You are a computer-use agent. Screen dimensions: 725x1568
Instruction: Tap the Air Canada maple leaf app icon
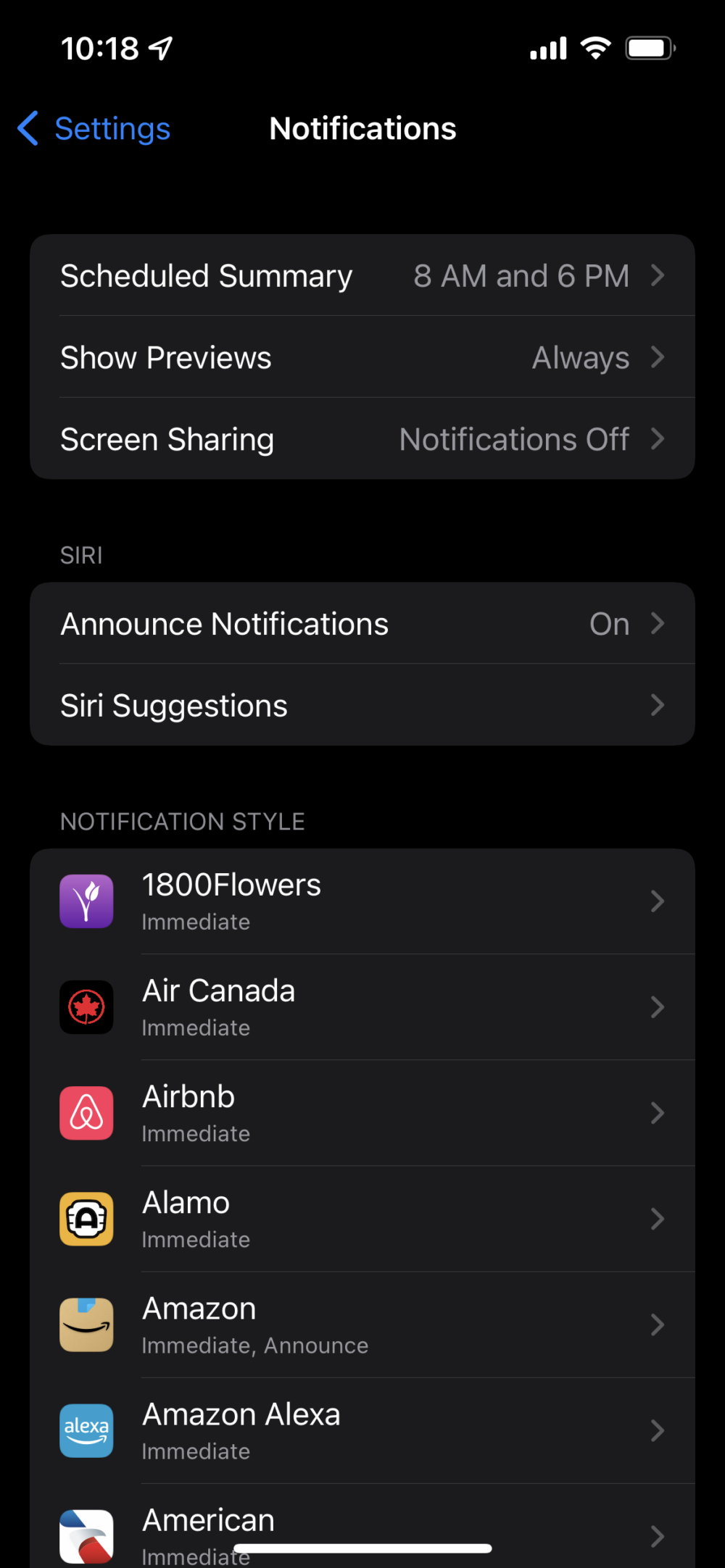(x=86, y=1007)
